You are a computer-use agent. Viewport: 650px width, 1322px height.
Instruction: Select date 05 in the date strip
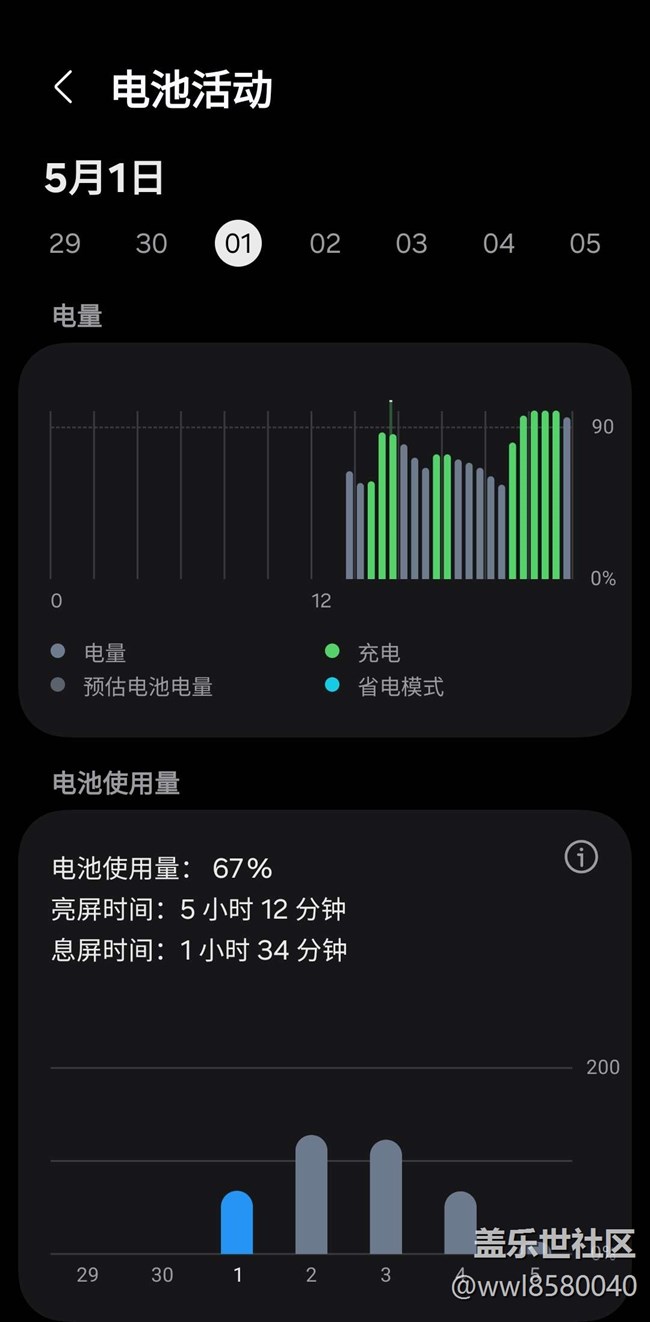585,244
